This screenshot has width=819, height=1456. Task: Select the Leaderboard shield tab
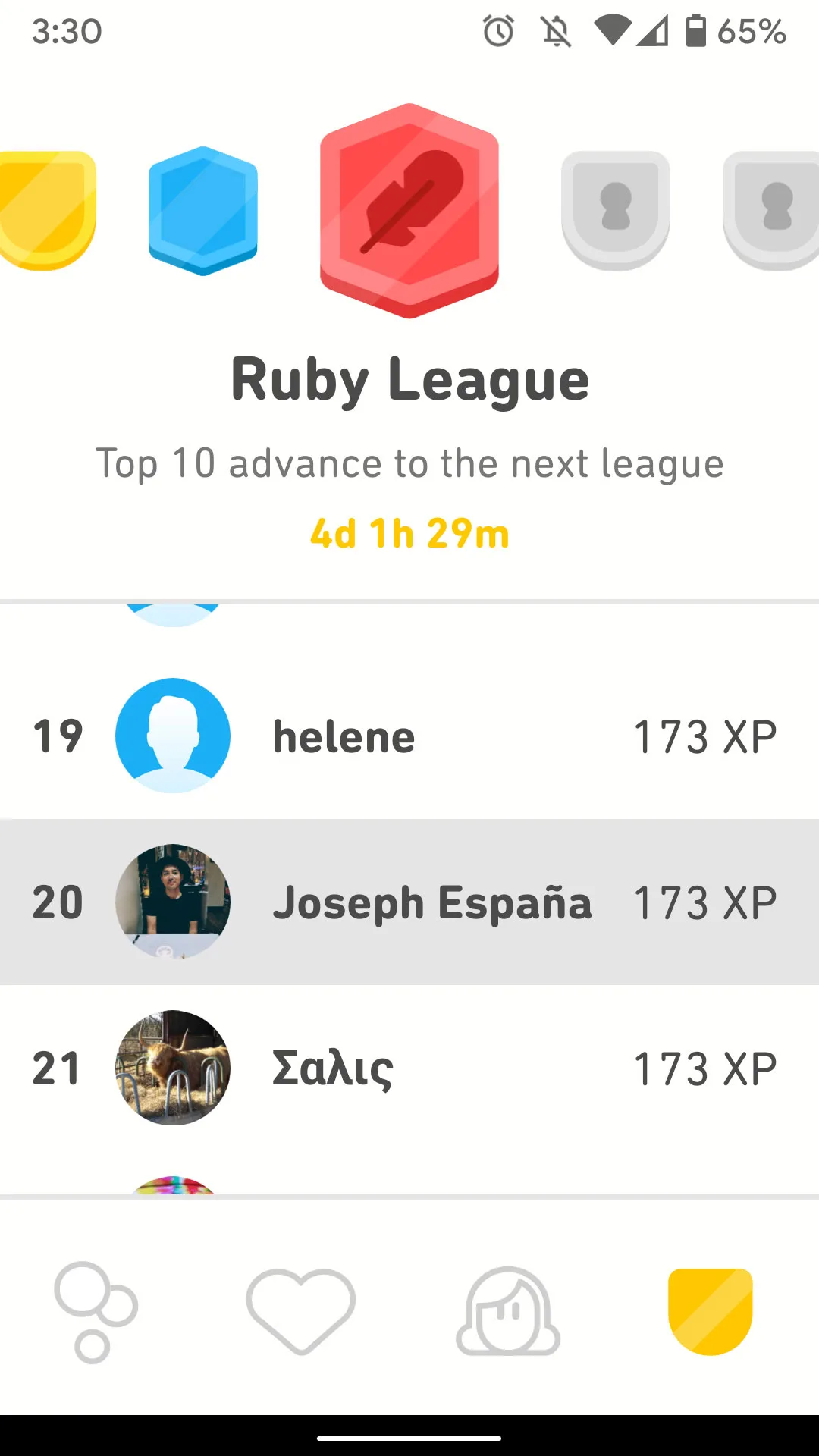point(711,1312)
